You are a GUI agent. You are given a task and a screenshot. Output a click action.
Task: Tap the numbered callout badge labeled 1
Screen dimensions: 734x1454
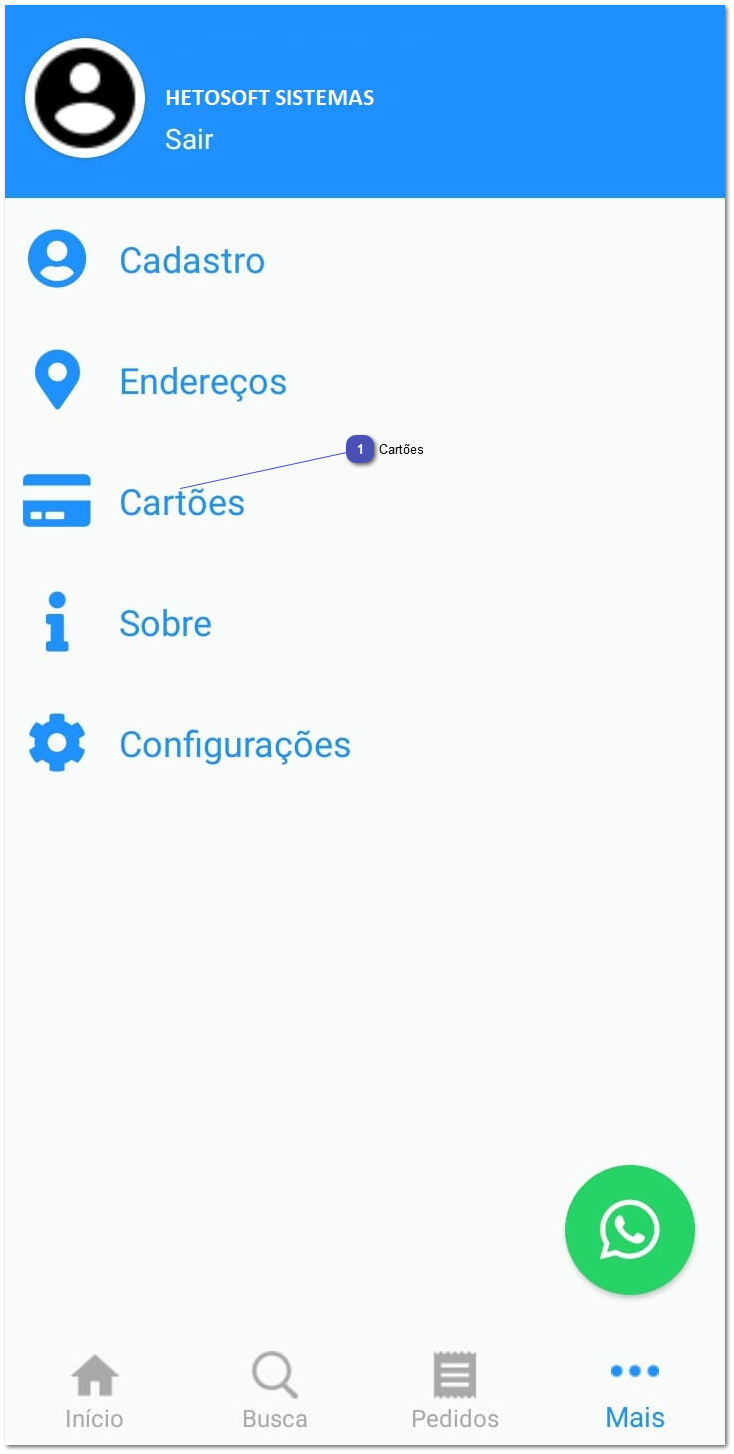361,449
